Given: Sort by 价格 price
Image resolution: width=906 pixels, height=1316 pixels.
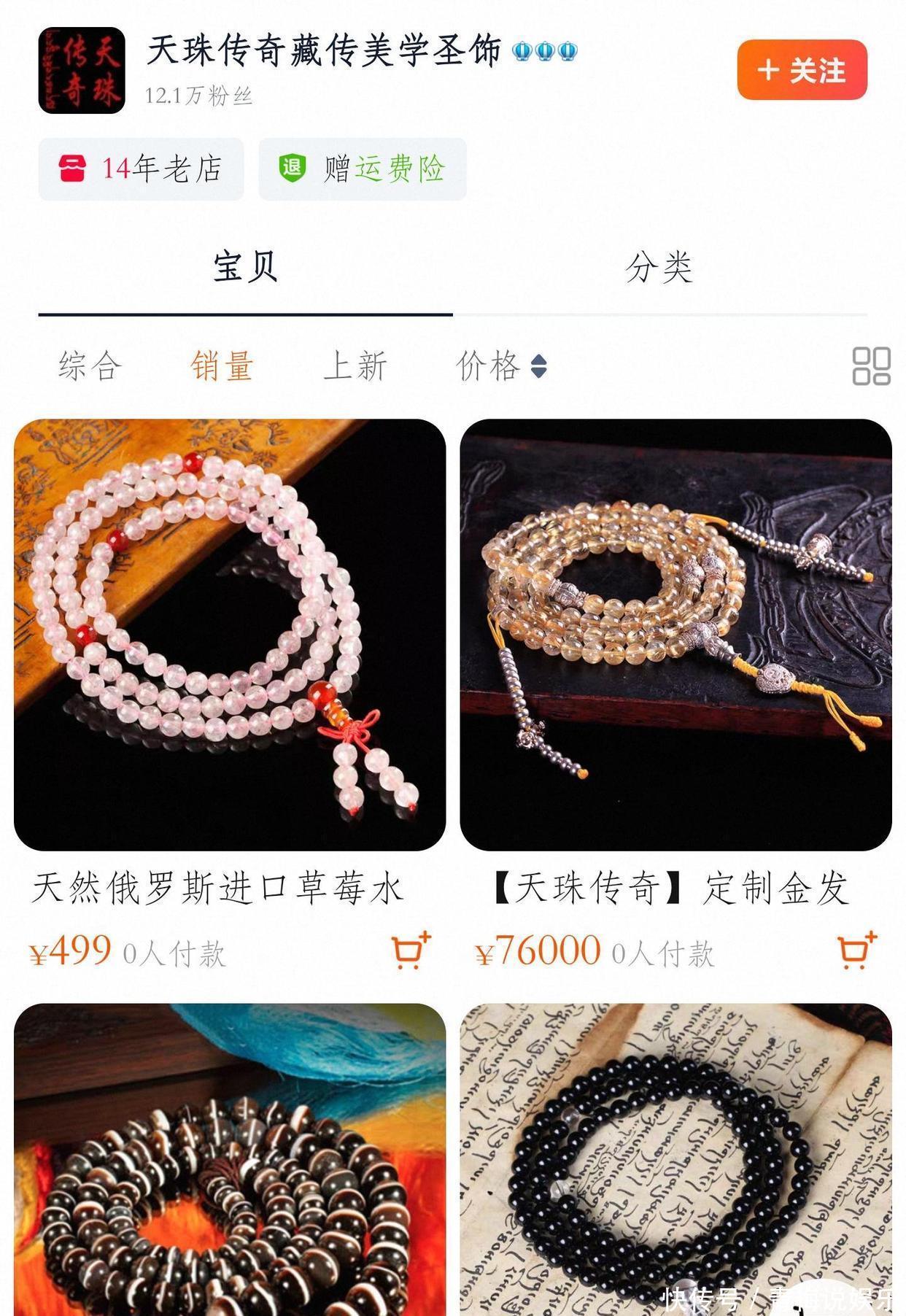Looking at the screenshot, I should [x=500, y=365].
